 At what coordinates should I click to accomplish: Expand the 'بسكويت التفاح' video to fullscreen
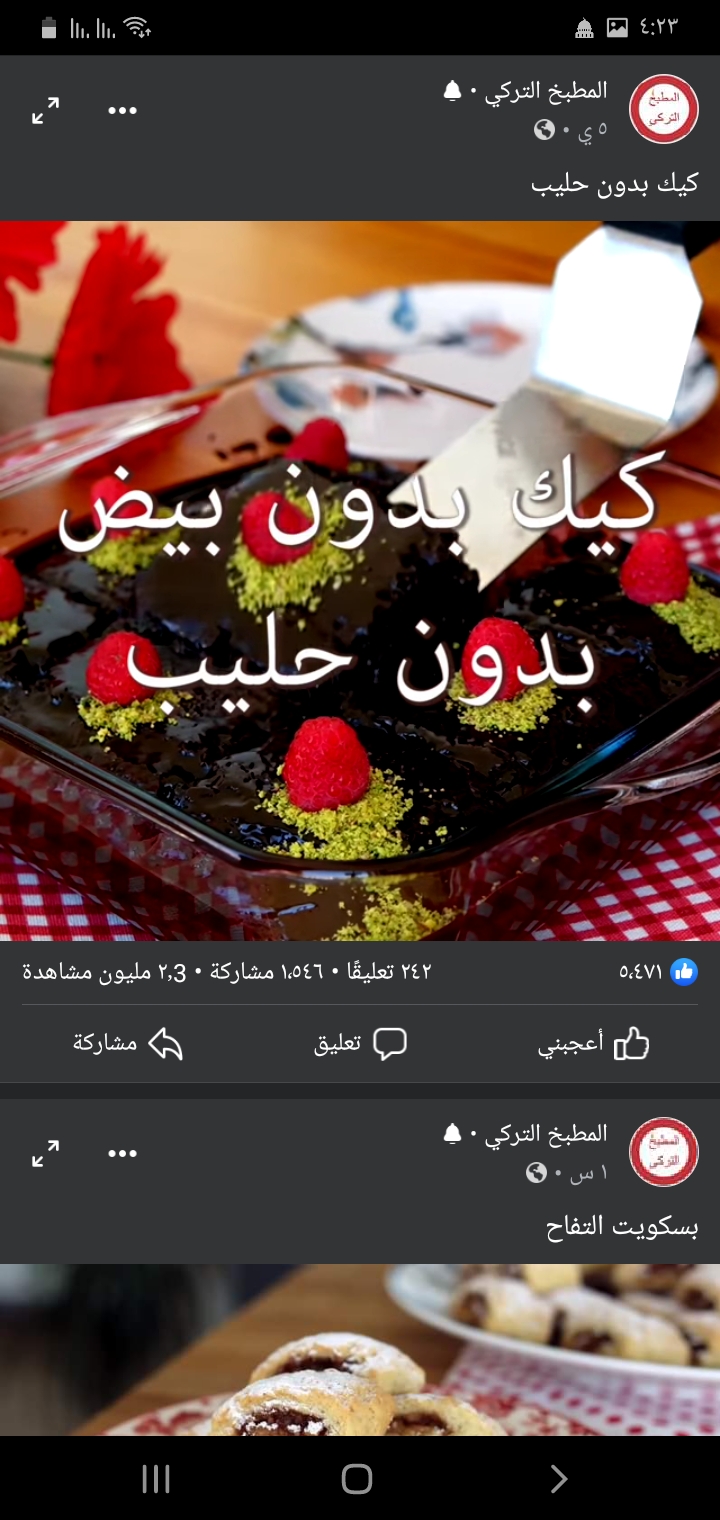tap(45, 1153)
